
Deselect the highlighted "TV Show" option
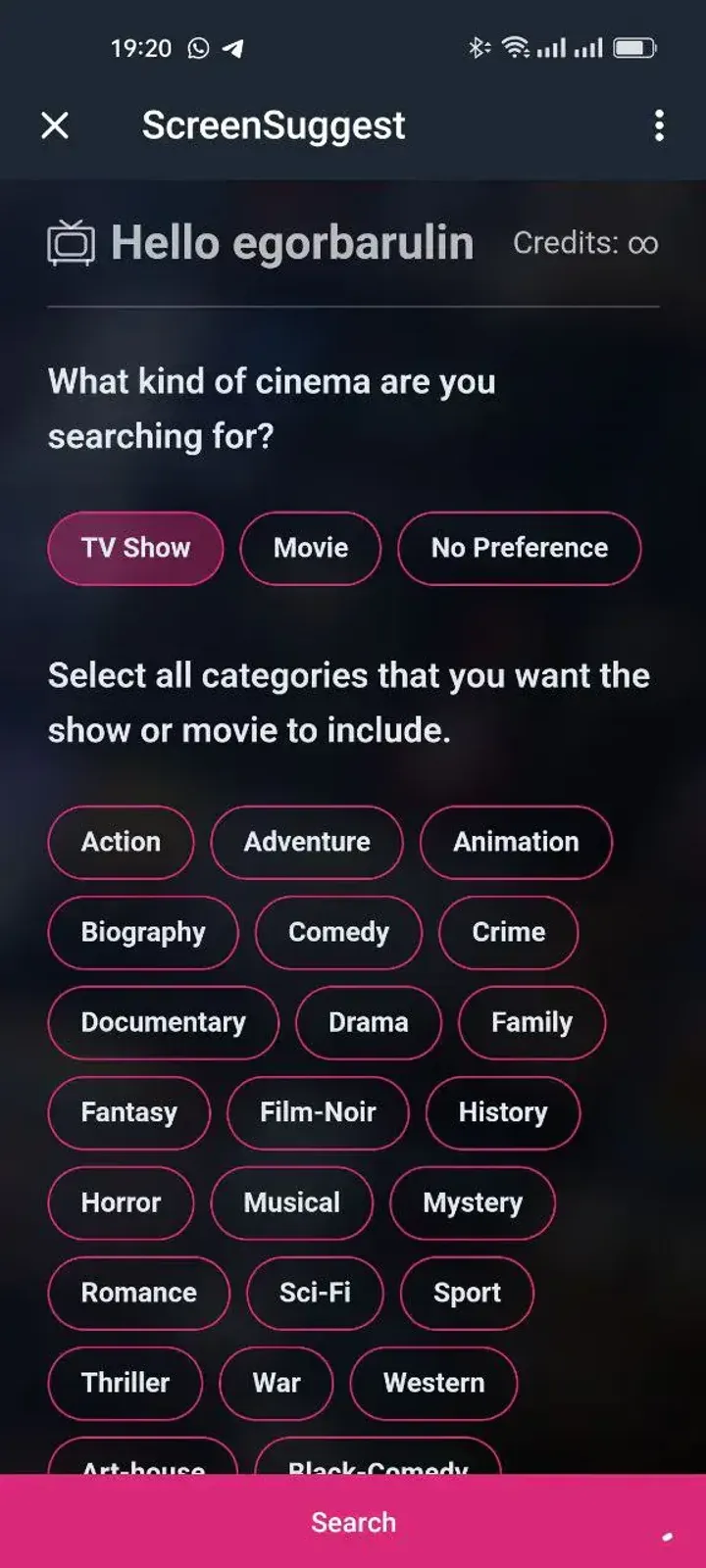[x=134, y=549]
